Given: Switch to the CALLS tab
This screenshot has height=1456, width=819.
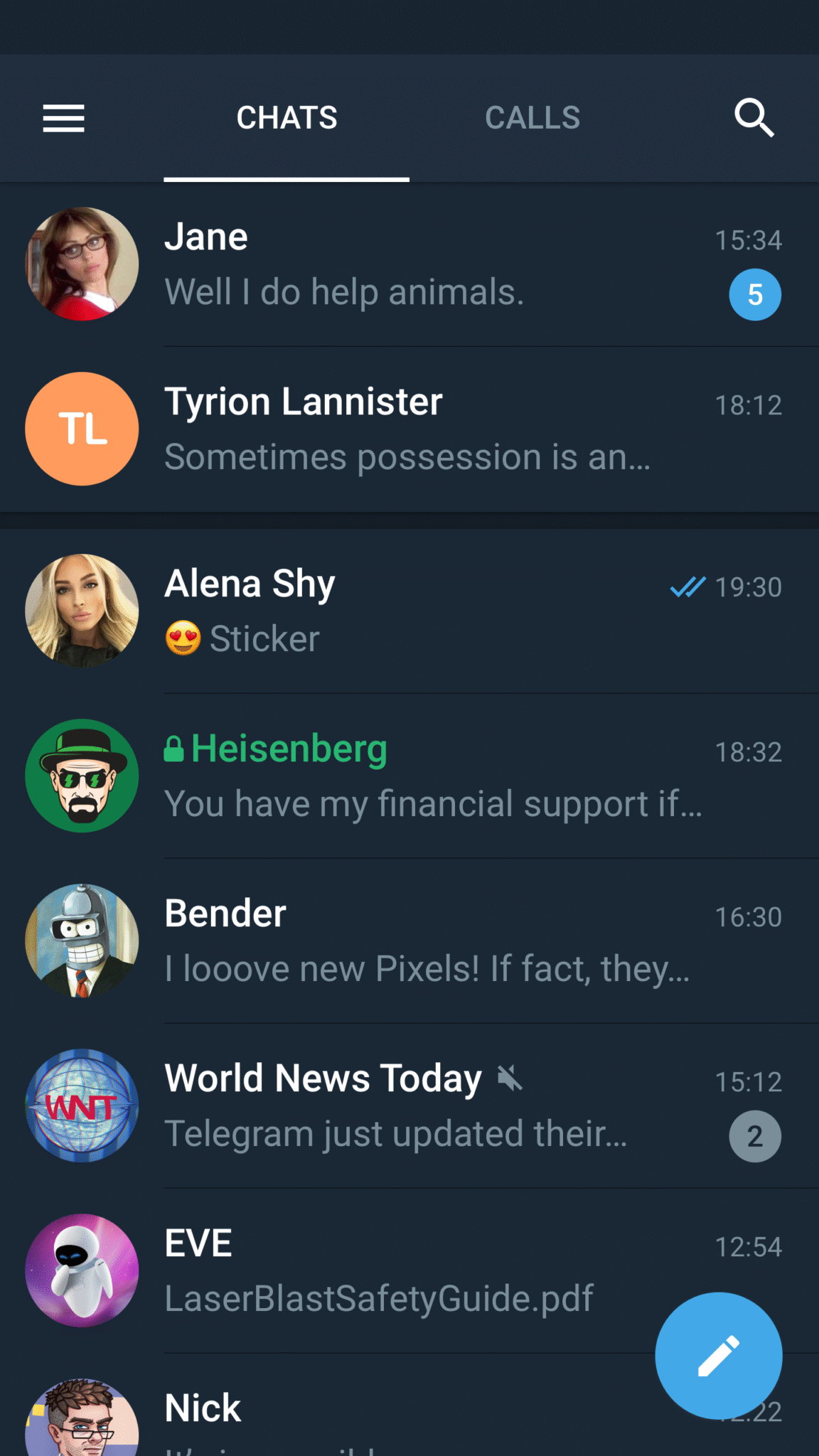Looking at the screenshot, I should pos(532,118).
